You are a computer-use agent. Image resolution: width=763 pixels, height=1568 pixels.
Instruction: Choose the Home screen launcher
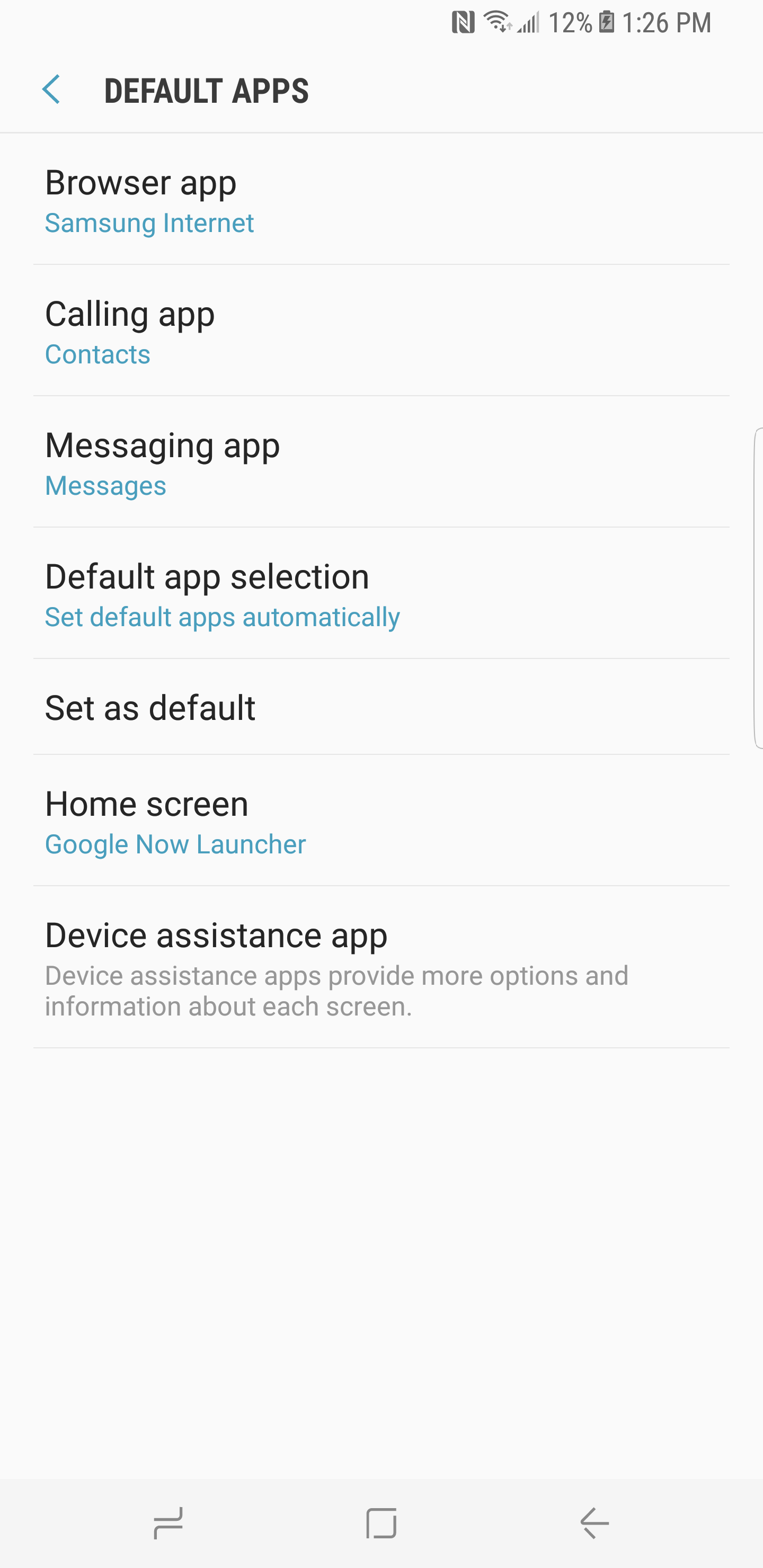click(381, 822)
